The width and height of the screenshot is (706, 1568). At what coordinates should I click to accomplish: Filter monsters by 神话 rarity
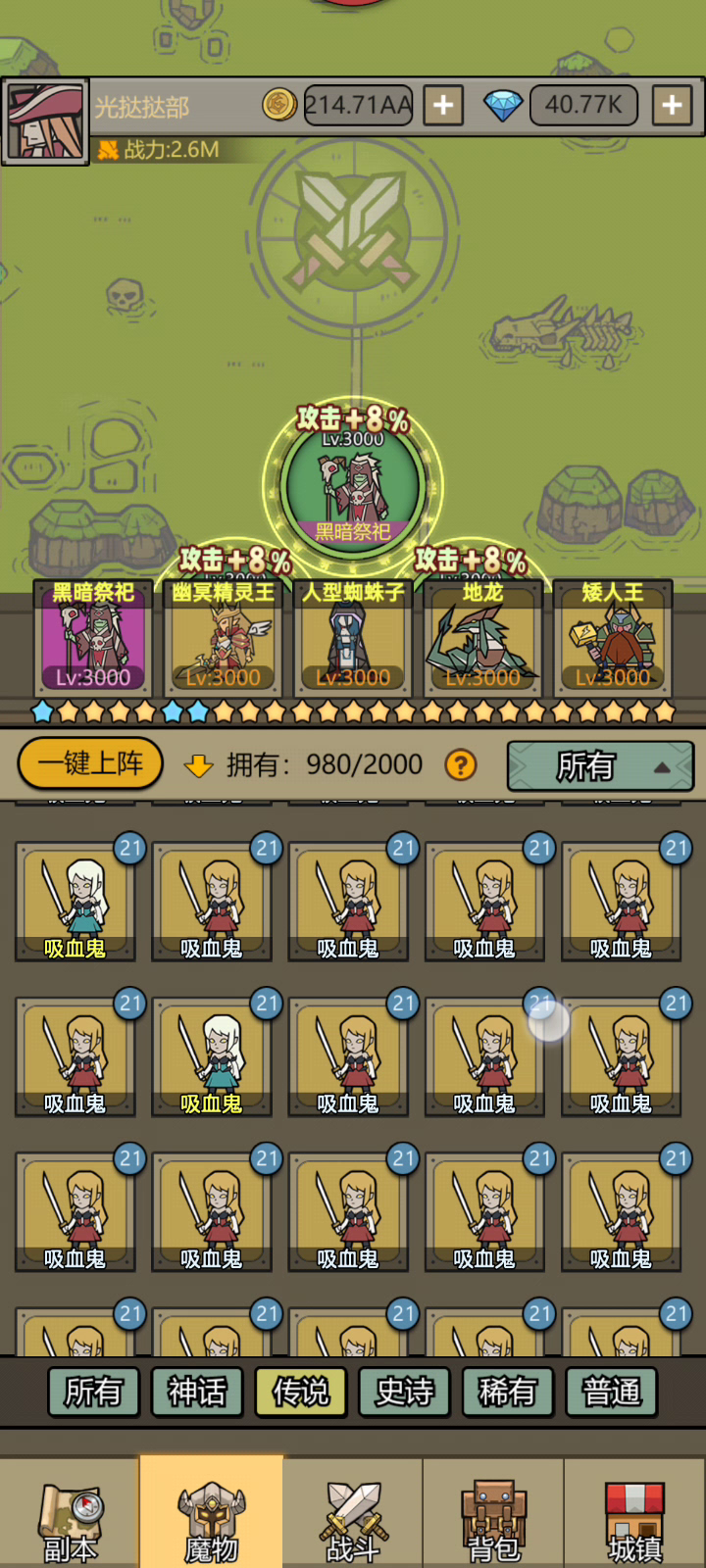pos(197,1392)
